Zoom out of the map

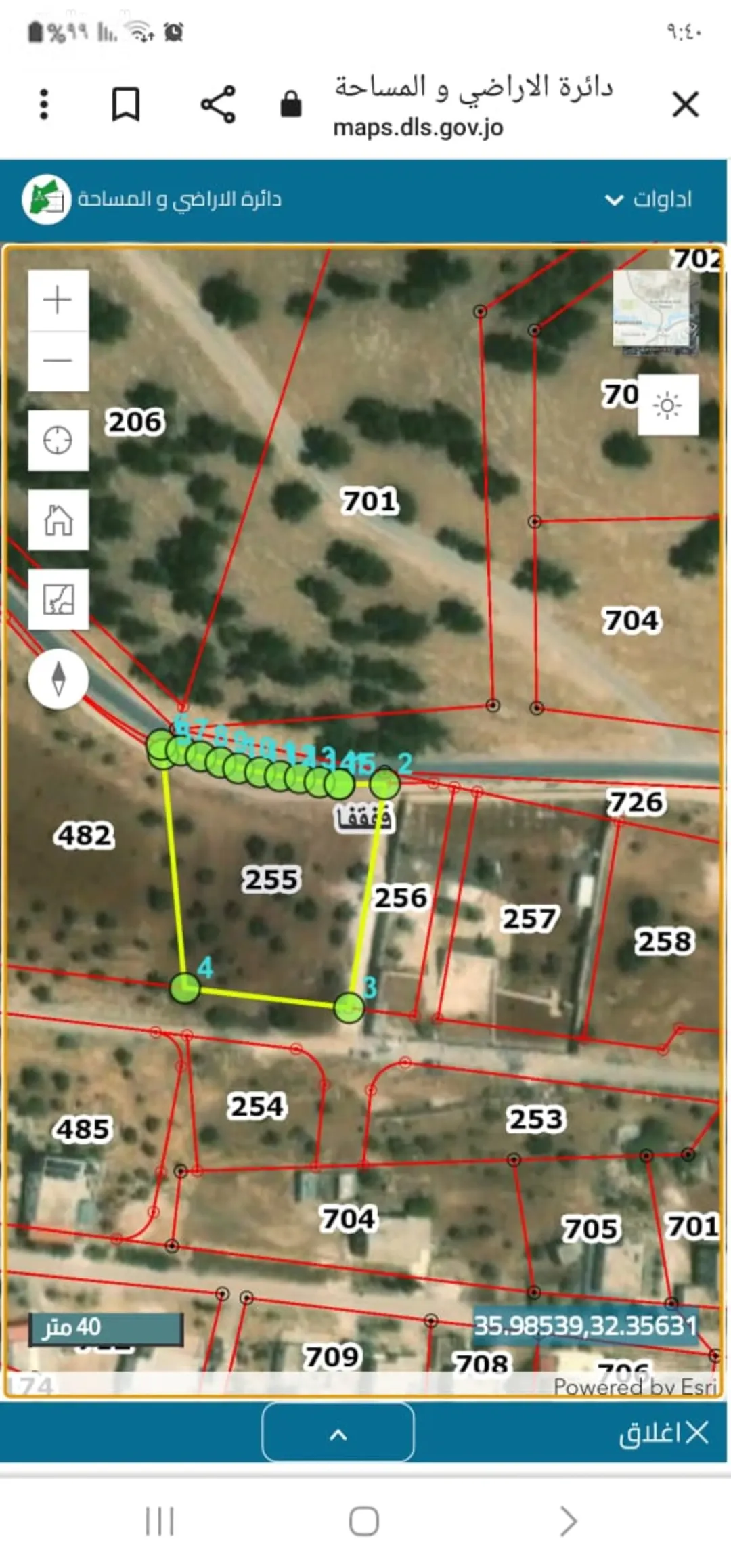(x=58, y=361)
